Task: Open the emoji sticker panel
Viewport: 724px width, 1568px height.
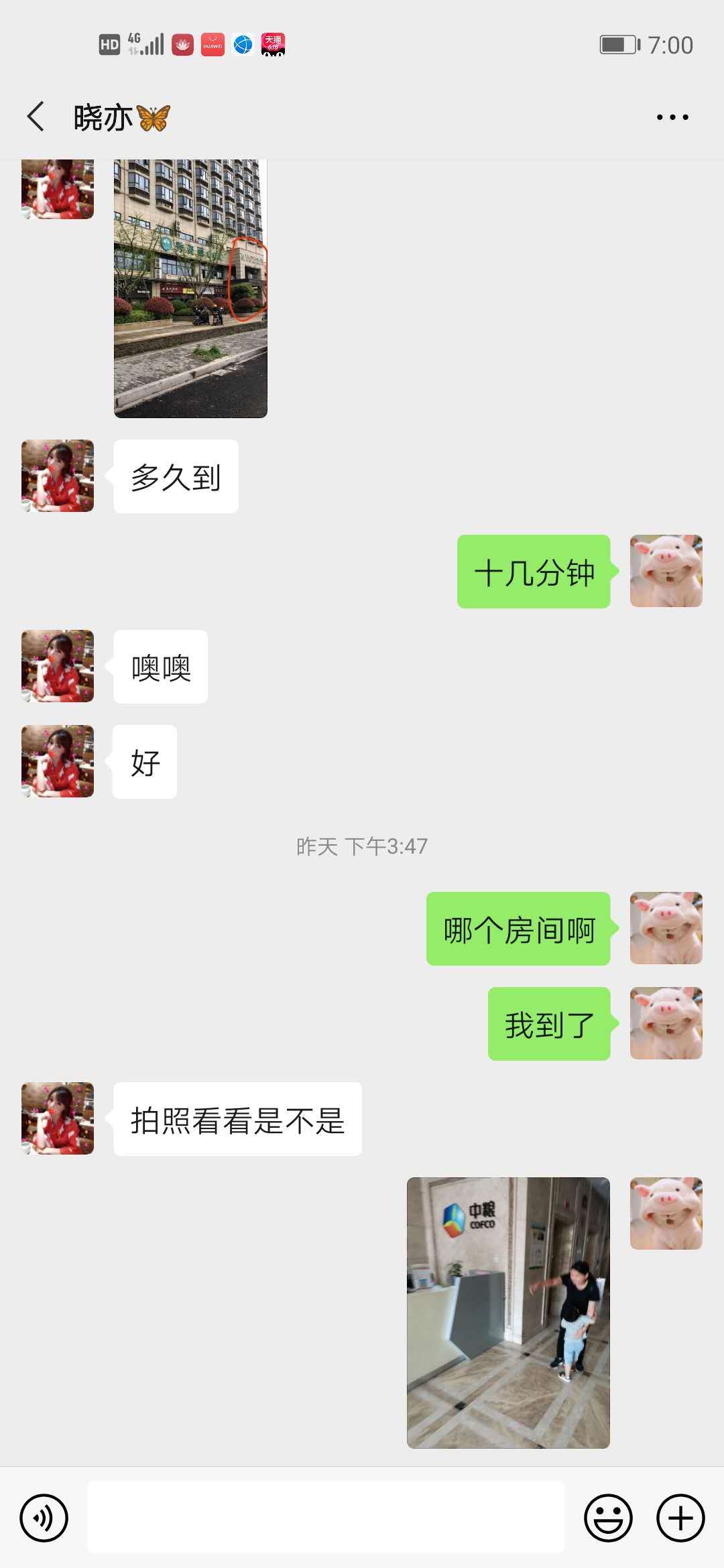Action: pyautogui.click(x=608, y=1518)
